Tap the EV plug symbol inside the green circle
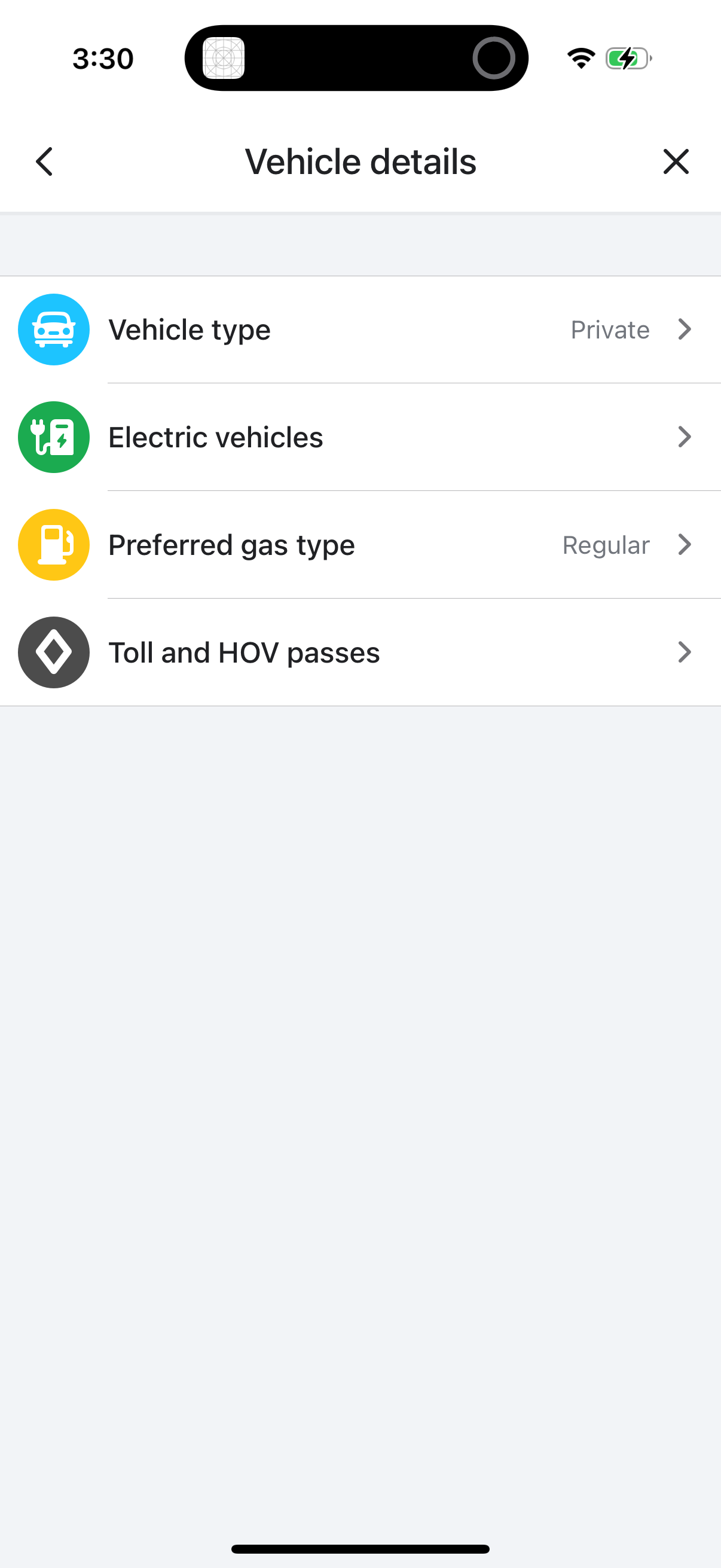Screen dimensions: 721x1568 54,437
